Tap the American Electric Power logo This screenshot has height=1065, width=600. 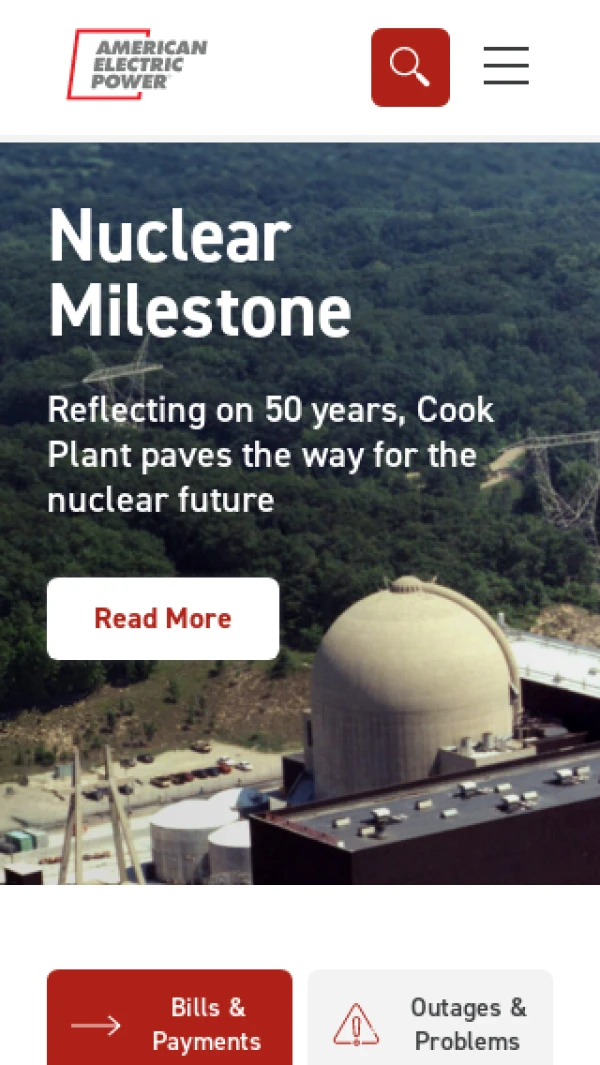[x=137, y=65]
